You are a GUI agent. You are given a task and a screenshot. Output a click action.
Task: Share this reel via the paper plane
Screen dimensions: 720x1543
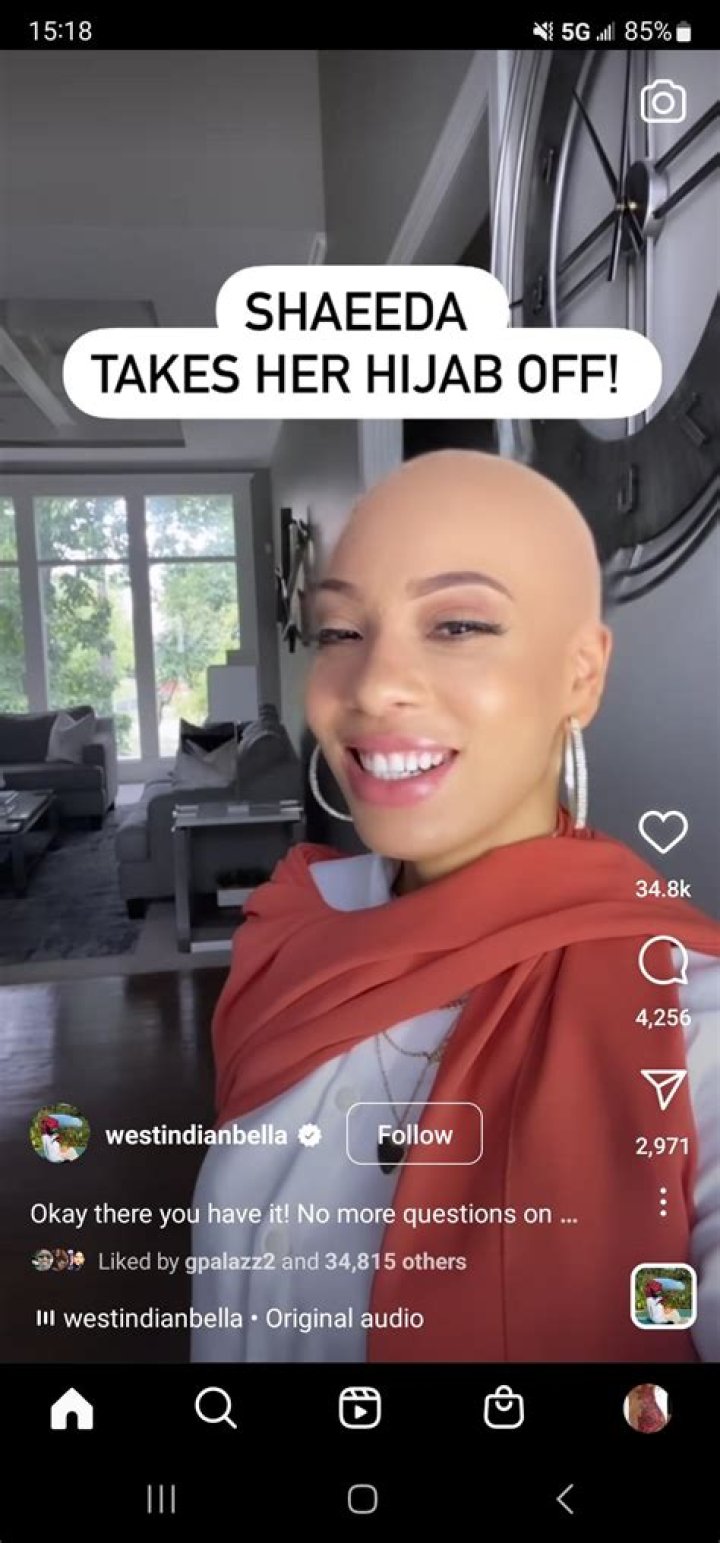point(663,1090)
